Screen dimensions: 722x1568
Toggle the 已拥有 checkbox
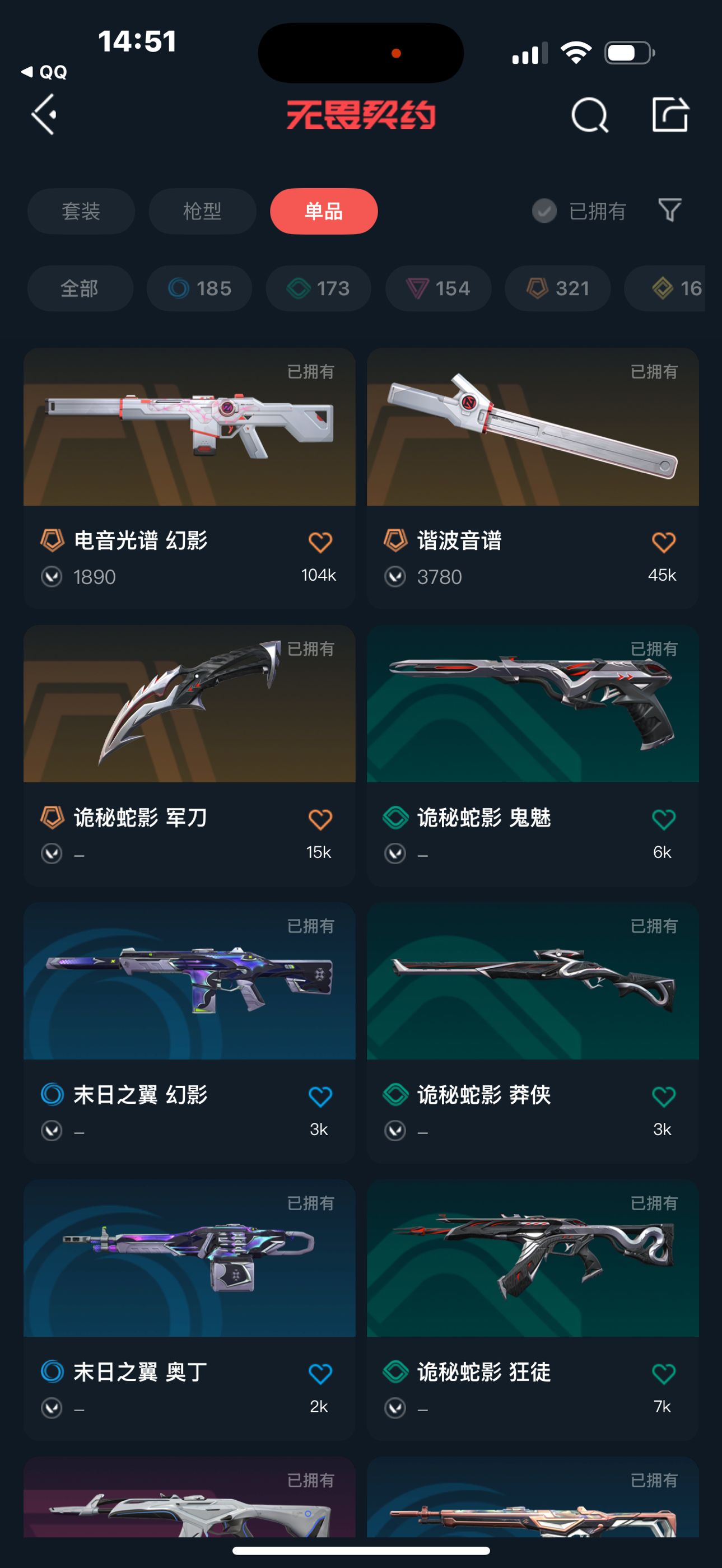click(544, 211)
